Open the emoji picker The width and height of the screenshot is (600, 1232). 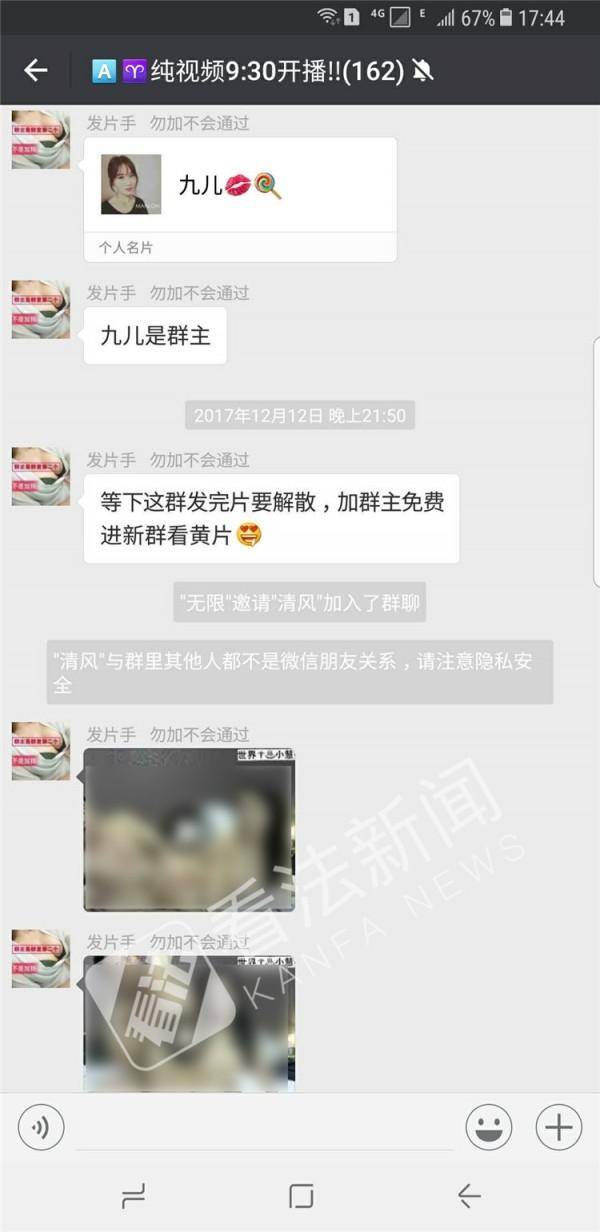pyautogui.click(x=489, y=1128)
